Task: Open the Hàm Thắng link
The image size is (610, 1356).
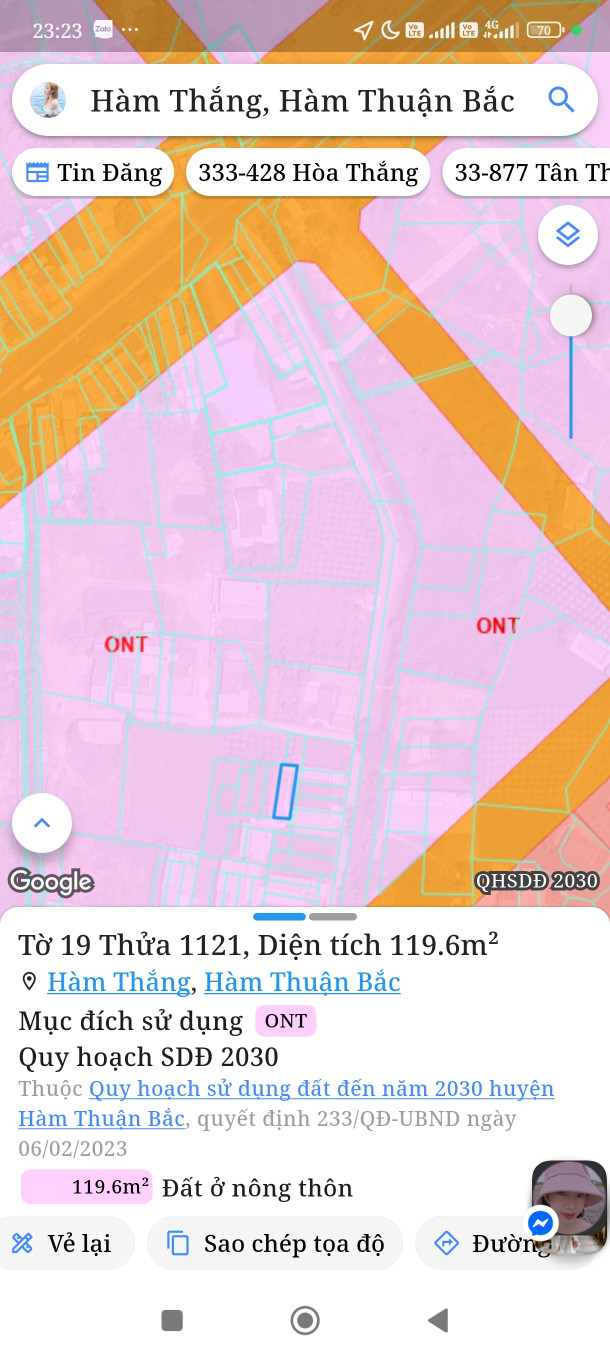Action: (118, 982)
